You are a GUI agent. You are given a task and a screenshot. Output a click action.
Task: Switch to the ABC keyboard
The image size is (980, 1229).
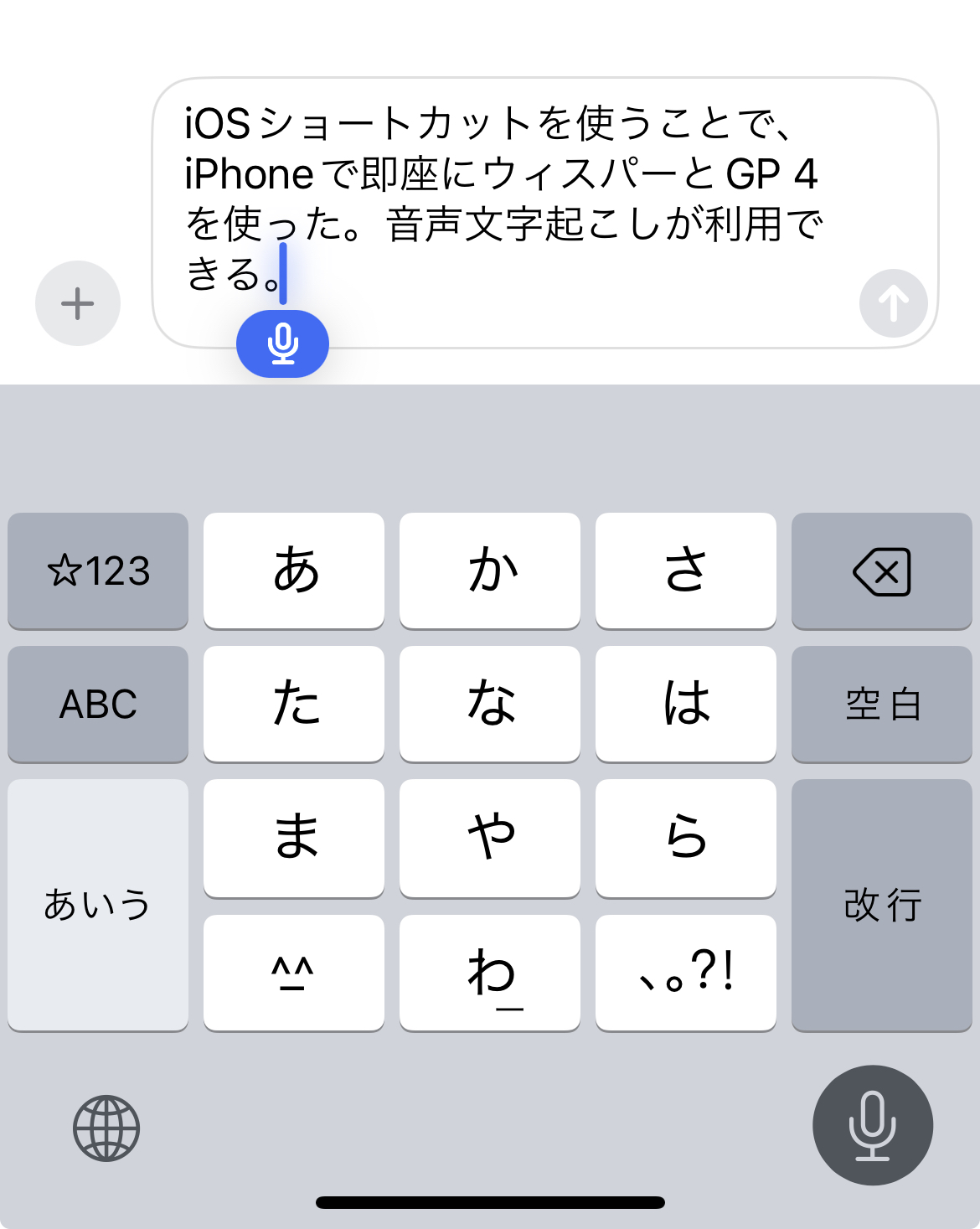click(x=98, y=704)
